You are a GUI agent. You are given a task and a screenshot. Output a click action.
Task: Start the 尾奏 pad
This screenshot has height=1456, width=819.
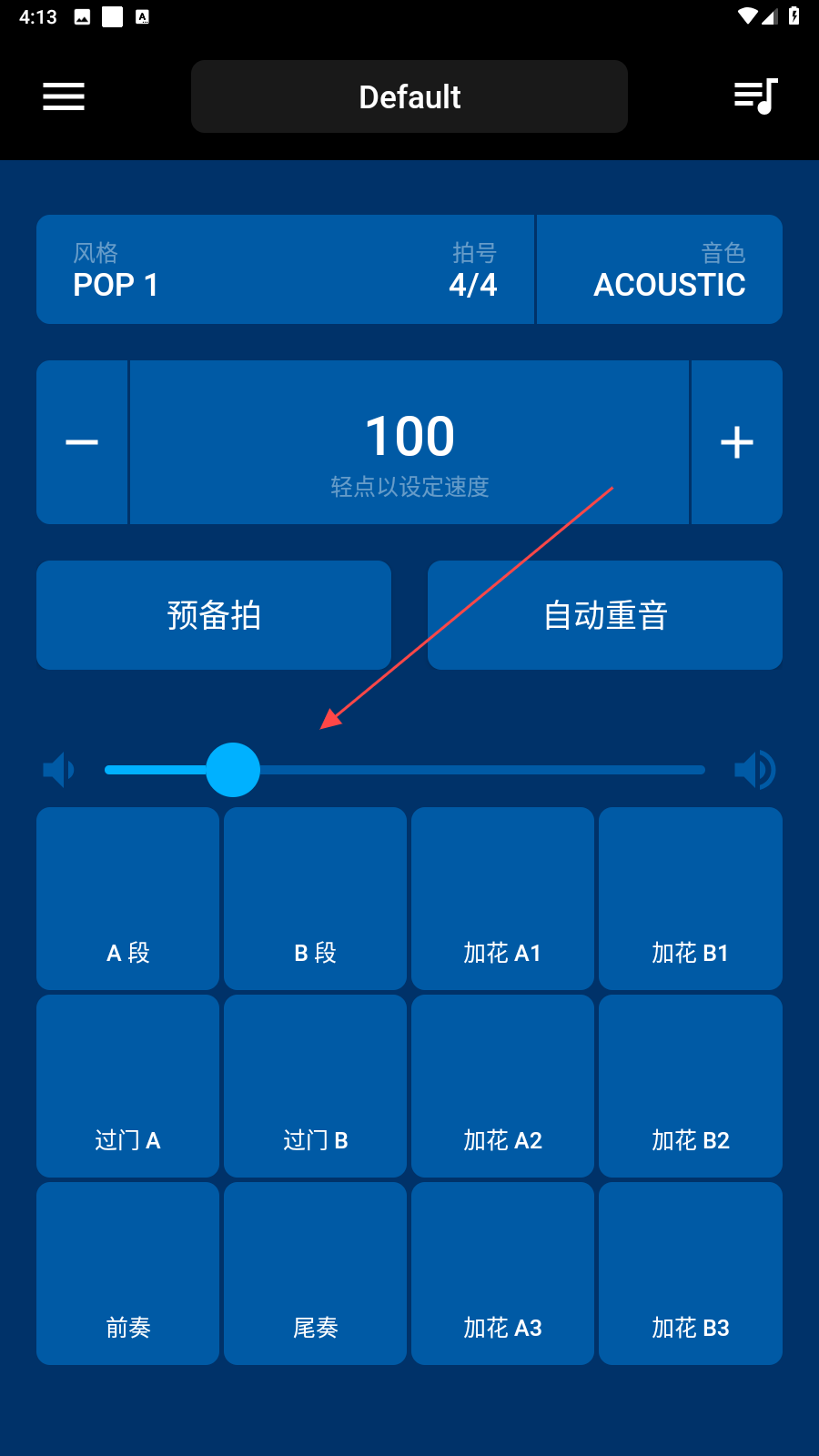coord(315,1273)
